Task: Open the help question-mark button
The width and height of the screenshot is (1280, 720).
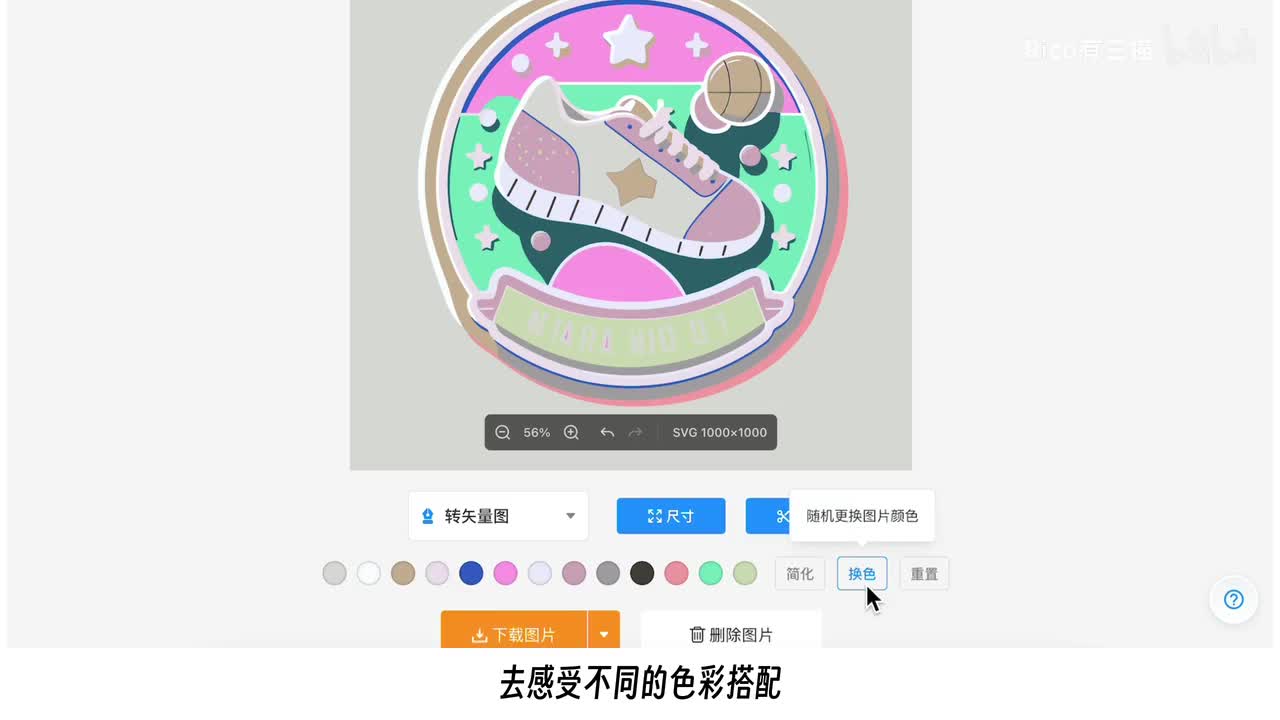Action: 1233,599
